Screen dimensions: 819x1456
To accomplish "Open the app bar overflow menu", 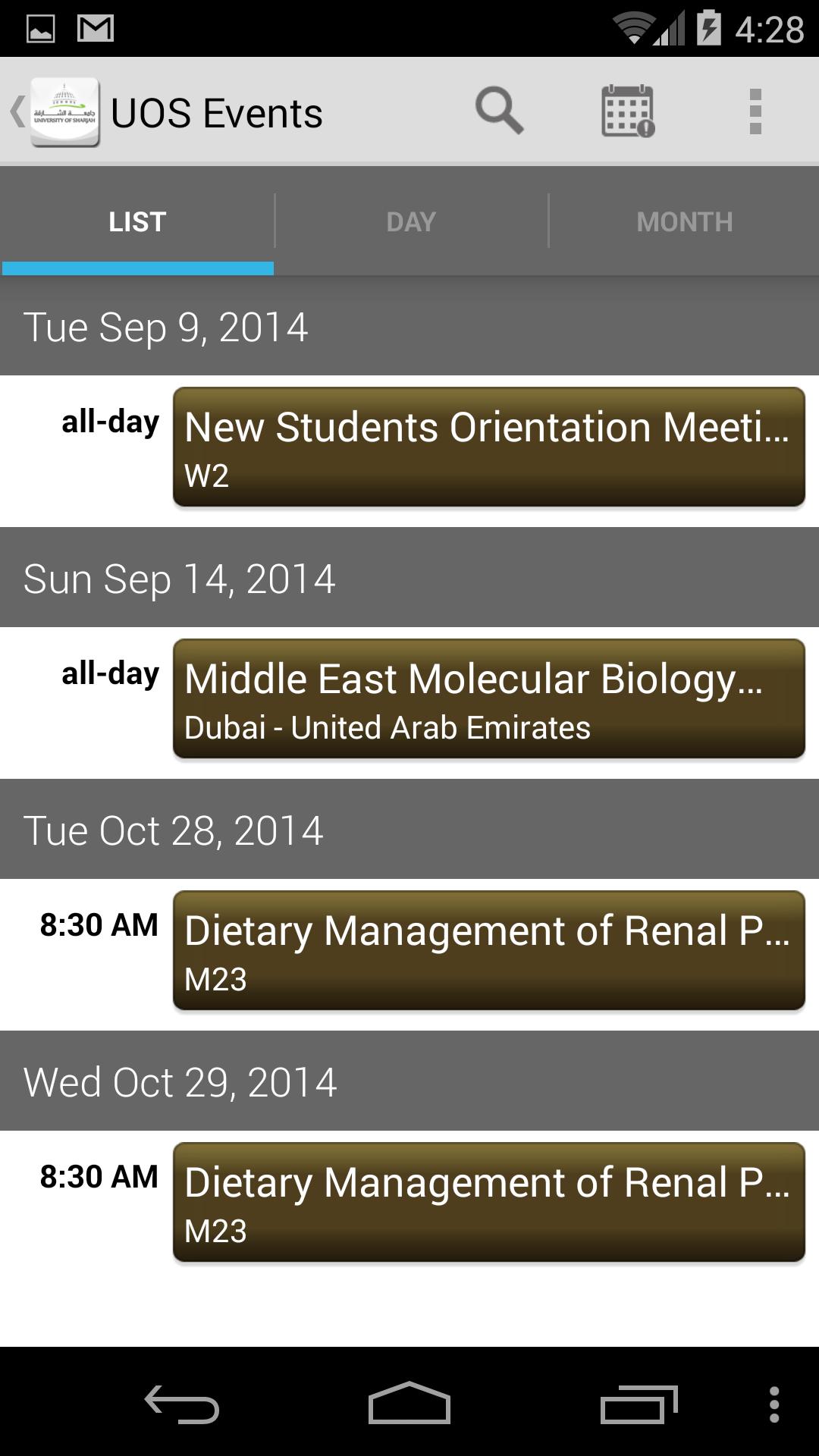I will tap(755, 111).
